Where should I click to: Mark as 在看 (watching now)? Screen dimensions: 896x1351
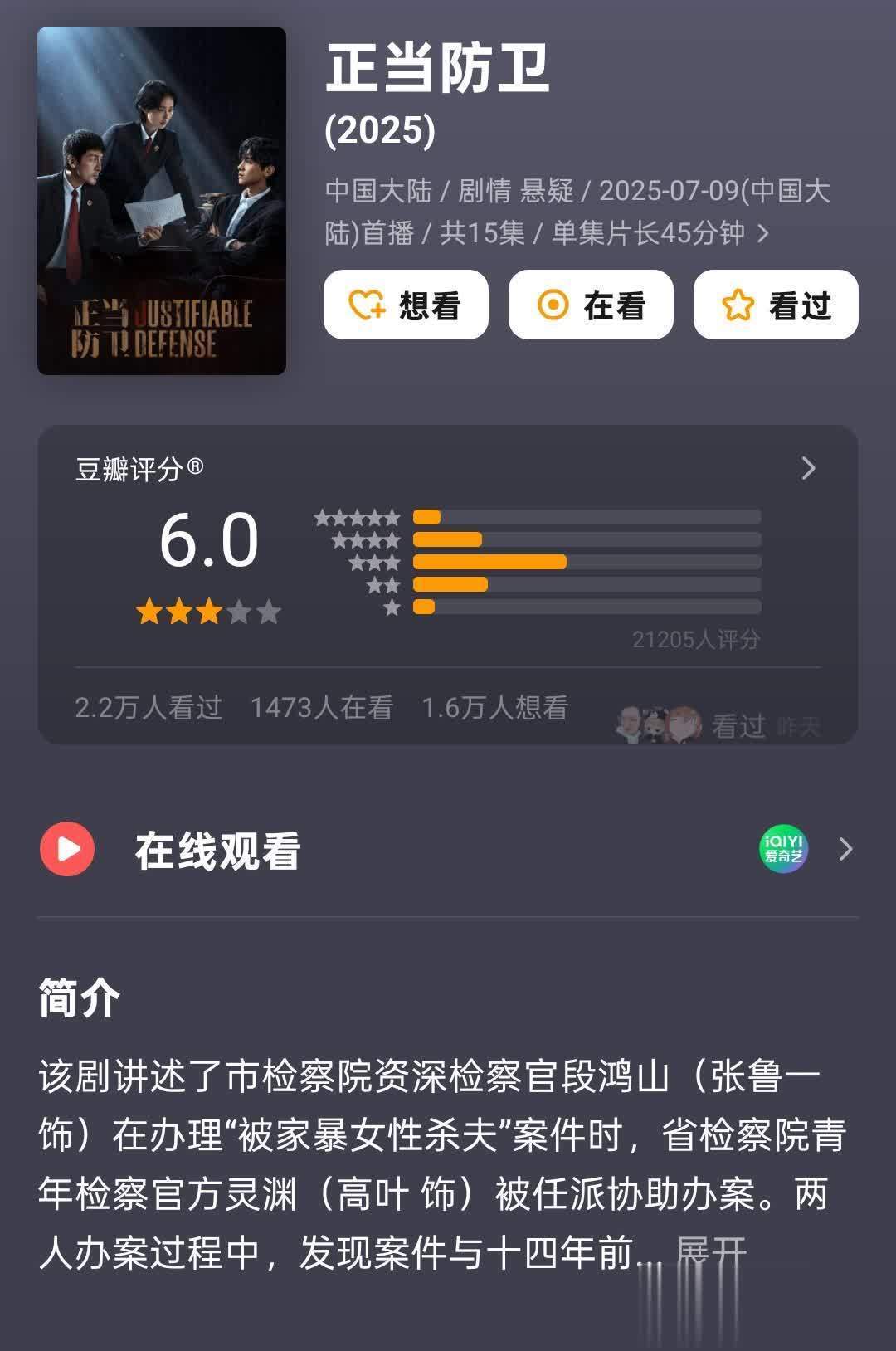pyautogui.click(x=591, y=305)
